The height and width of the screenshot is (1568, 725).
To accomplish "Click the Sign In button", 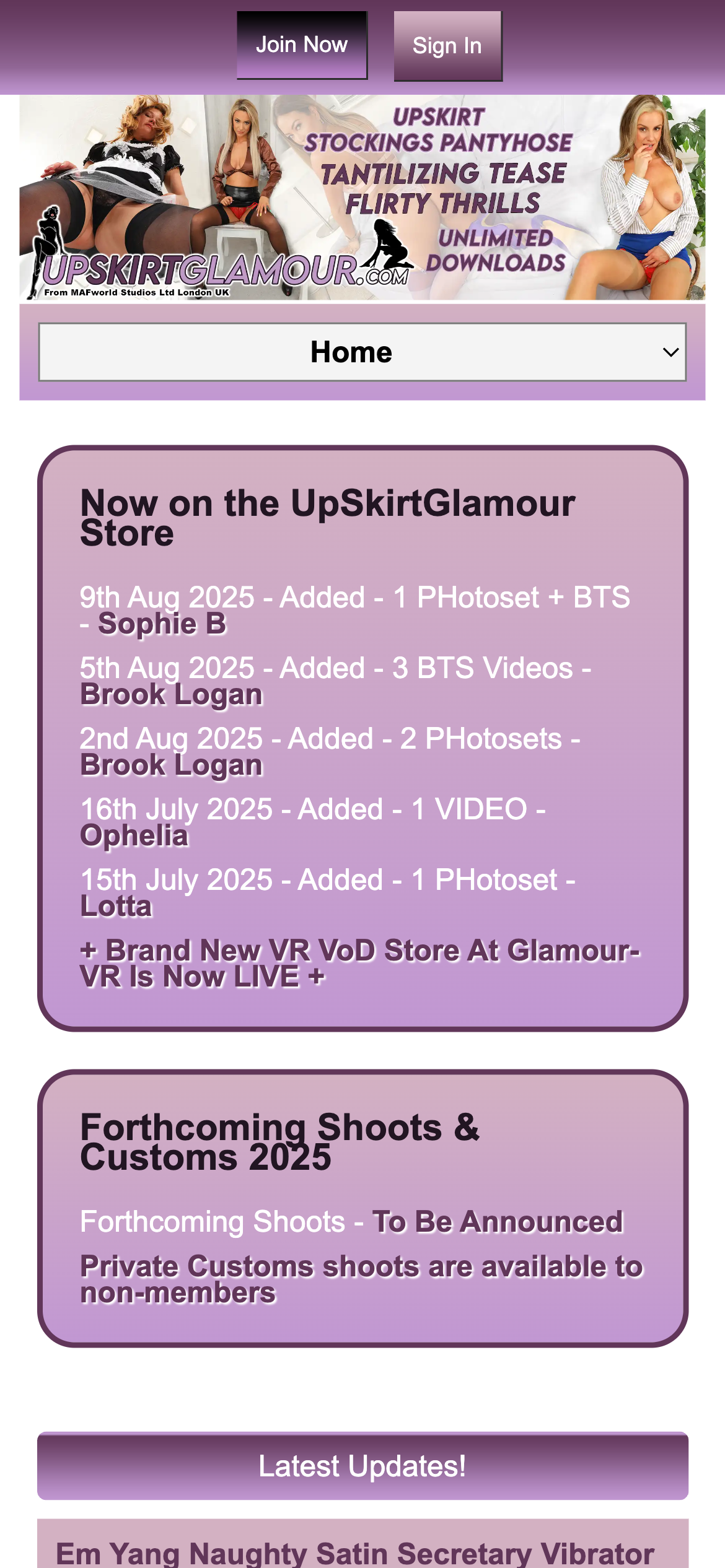I will point(448,45).
